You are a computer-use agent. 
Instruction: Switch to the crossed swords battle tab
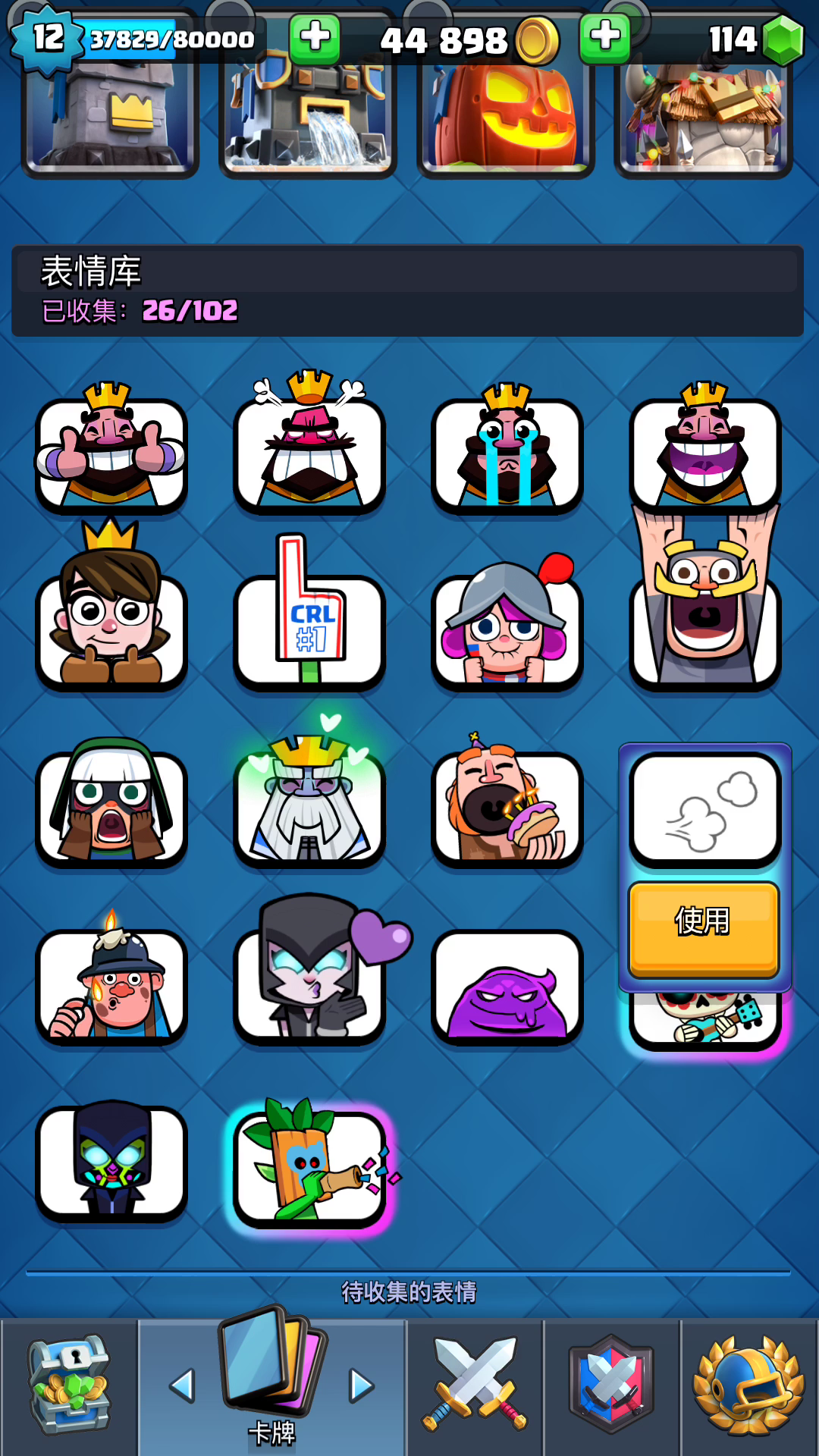[x=475, y=1386]
